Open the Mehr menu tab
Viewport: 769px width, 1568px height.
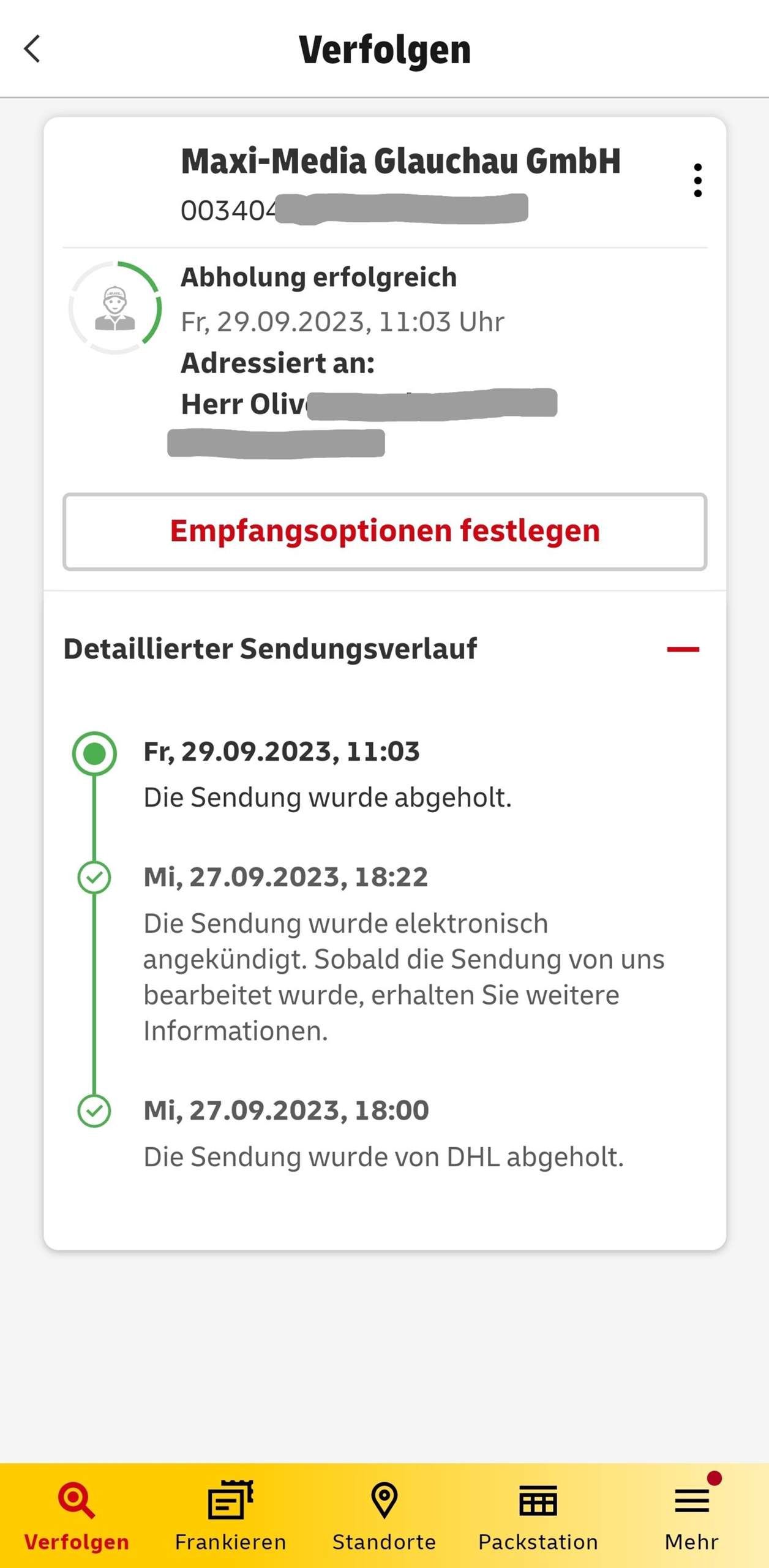[x=692, y=1515]
